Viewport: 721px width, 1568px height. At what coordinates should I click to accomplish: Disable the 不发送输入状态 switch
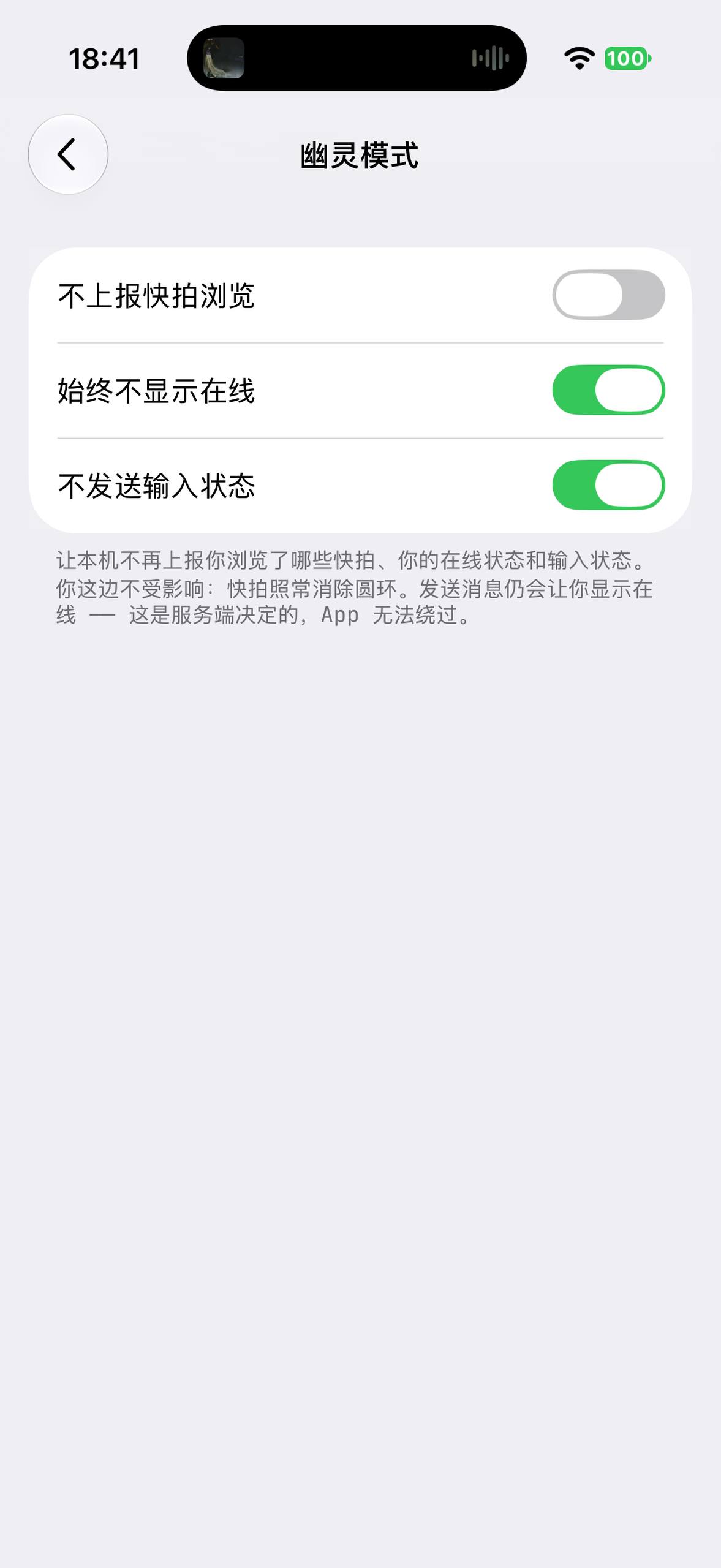[608, 485]
